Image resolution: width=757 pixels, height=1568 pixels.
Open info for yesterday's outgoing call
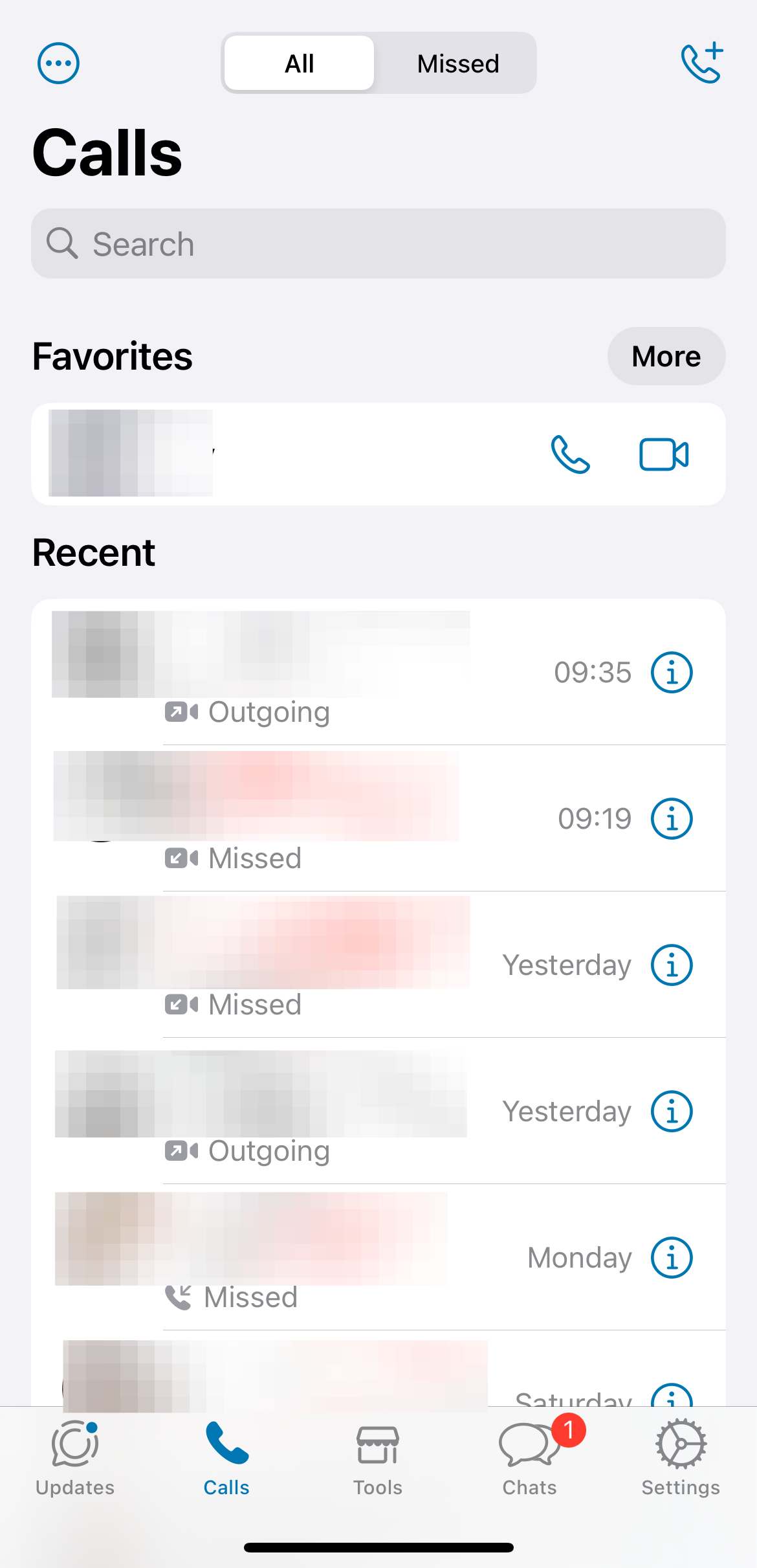pyautogui.click(x=672, y=1111)
